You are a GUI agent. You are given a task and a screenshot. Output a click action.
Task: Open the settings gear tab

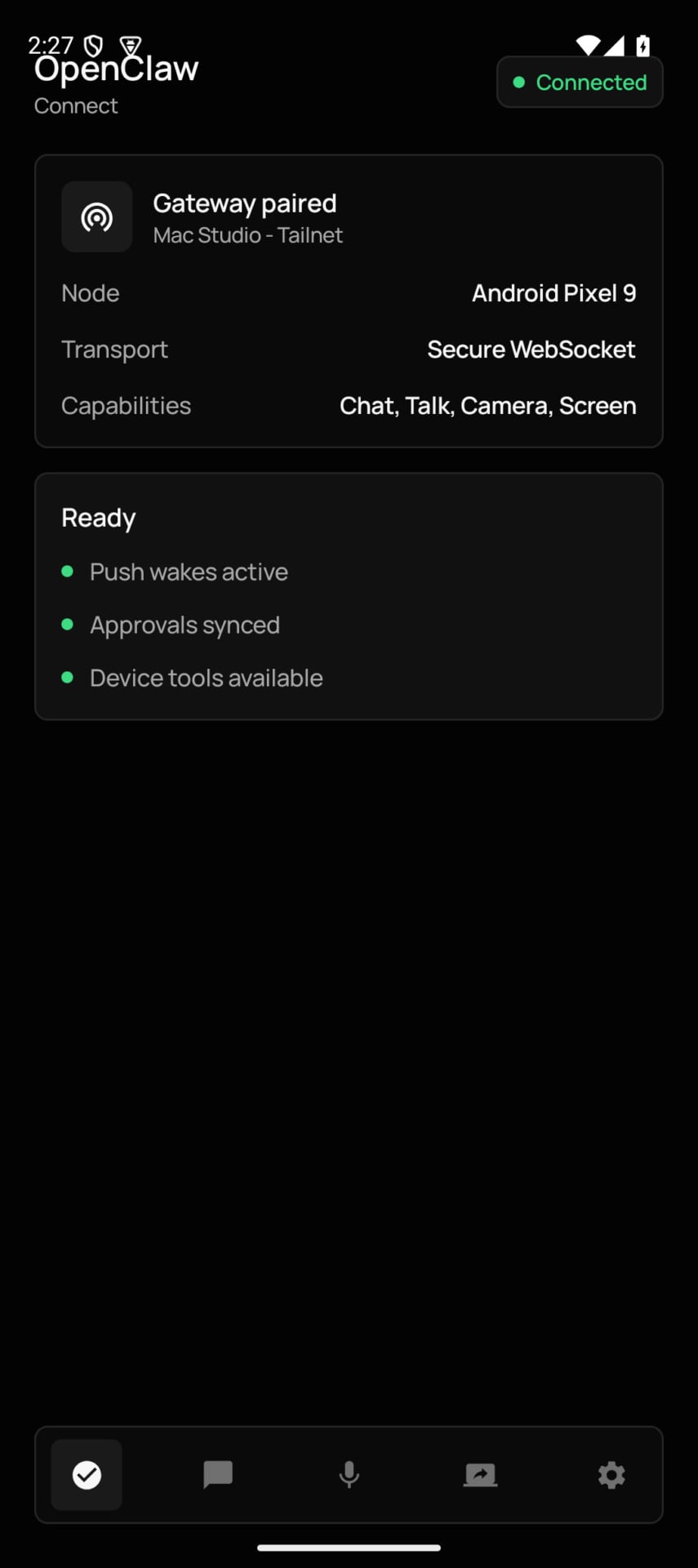coord(611,1475)
